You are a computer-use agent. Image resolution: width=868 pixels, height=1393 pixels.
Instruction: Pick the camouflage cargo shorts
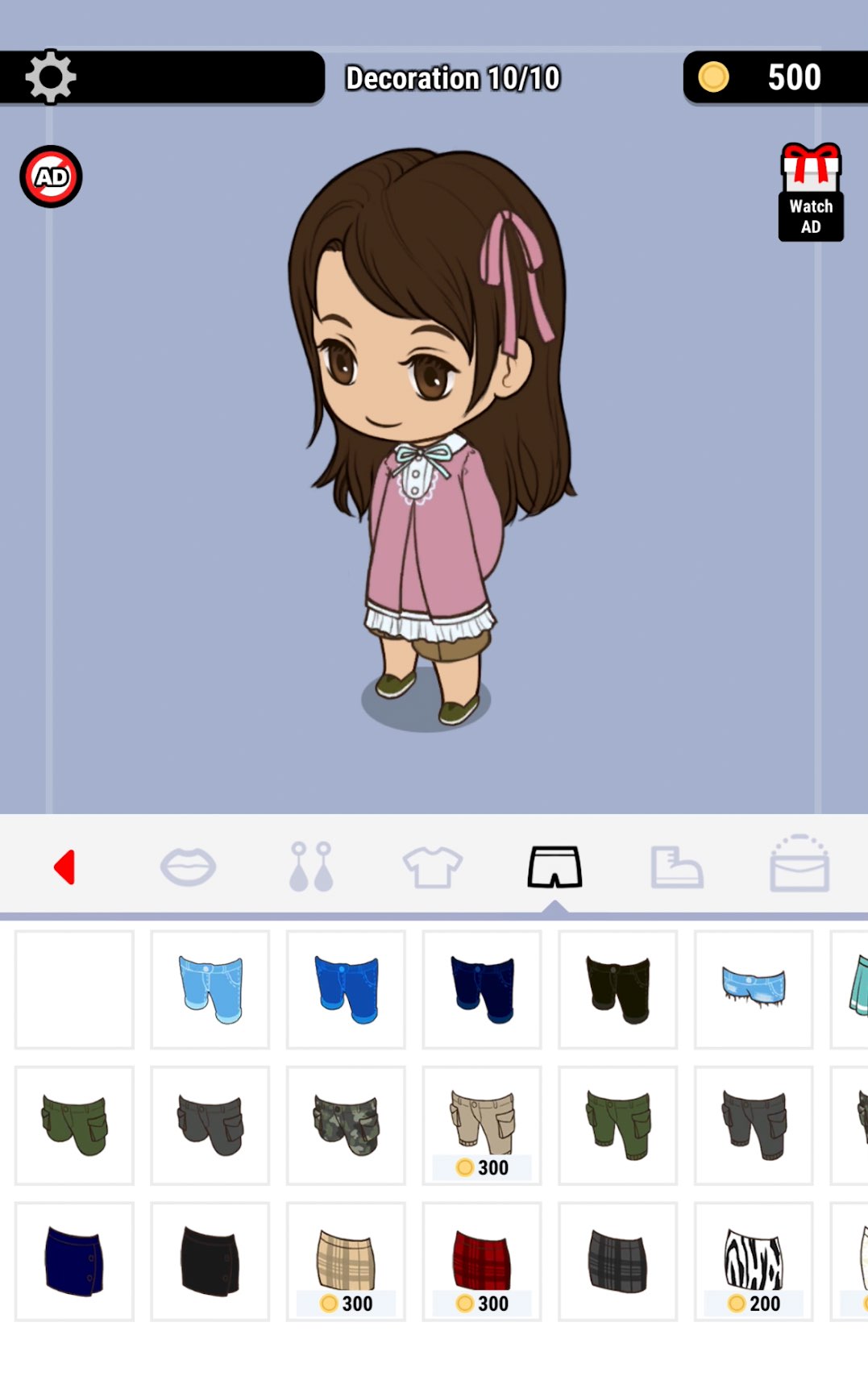click(x=346, y=1125)
